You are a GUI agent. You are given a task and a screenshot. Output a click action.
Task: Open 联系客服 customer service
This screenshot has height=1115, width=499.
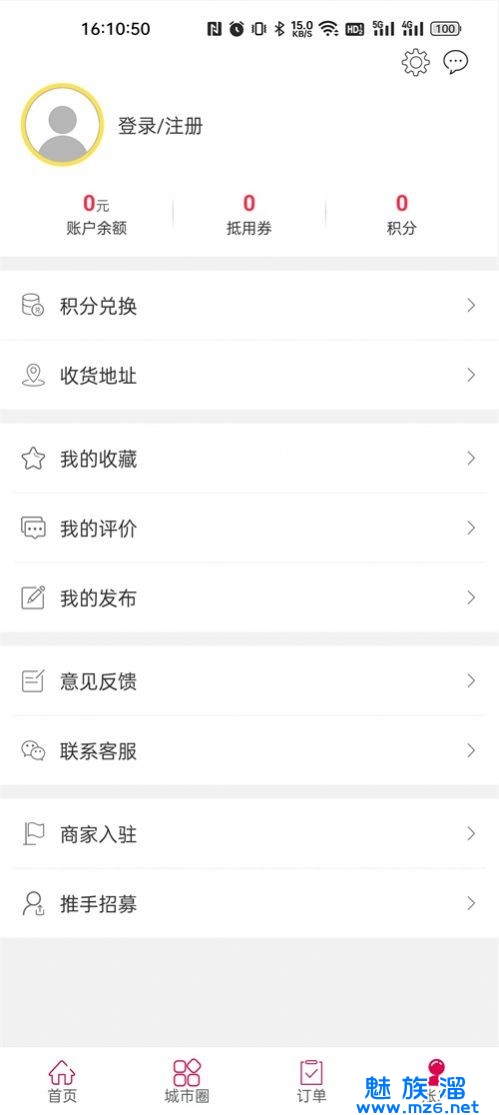(x=250, y=751)
